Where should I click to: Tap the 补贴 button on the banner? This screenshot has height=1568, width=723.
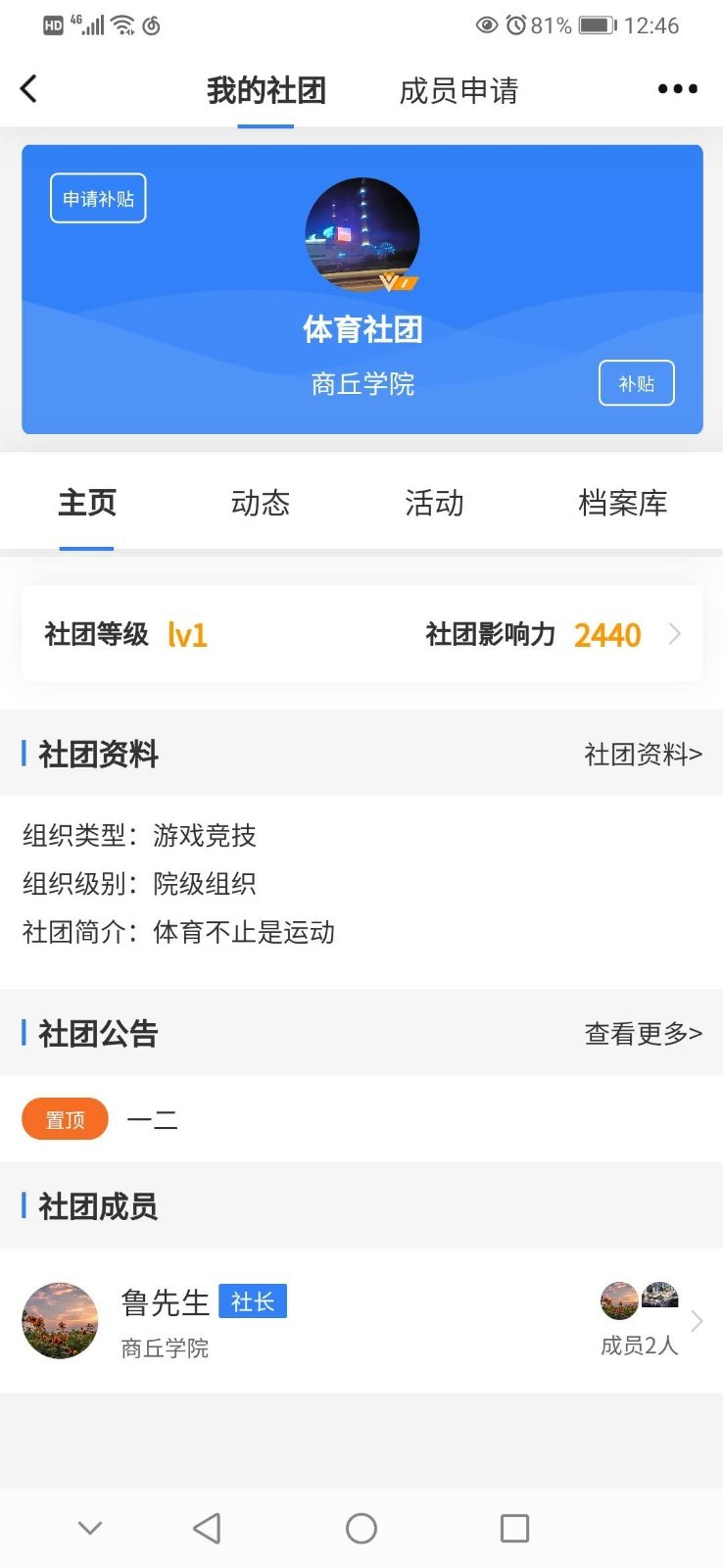click(x=636, y=383)
